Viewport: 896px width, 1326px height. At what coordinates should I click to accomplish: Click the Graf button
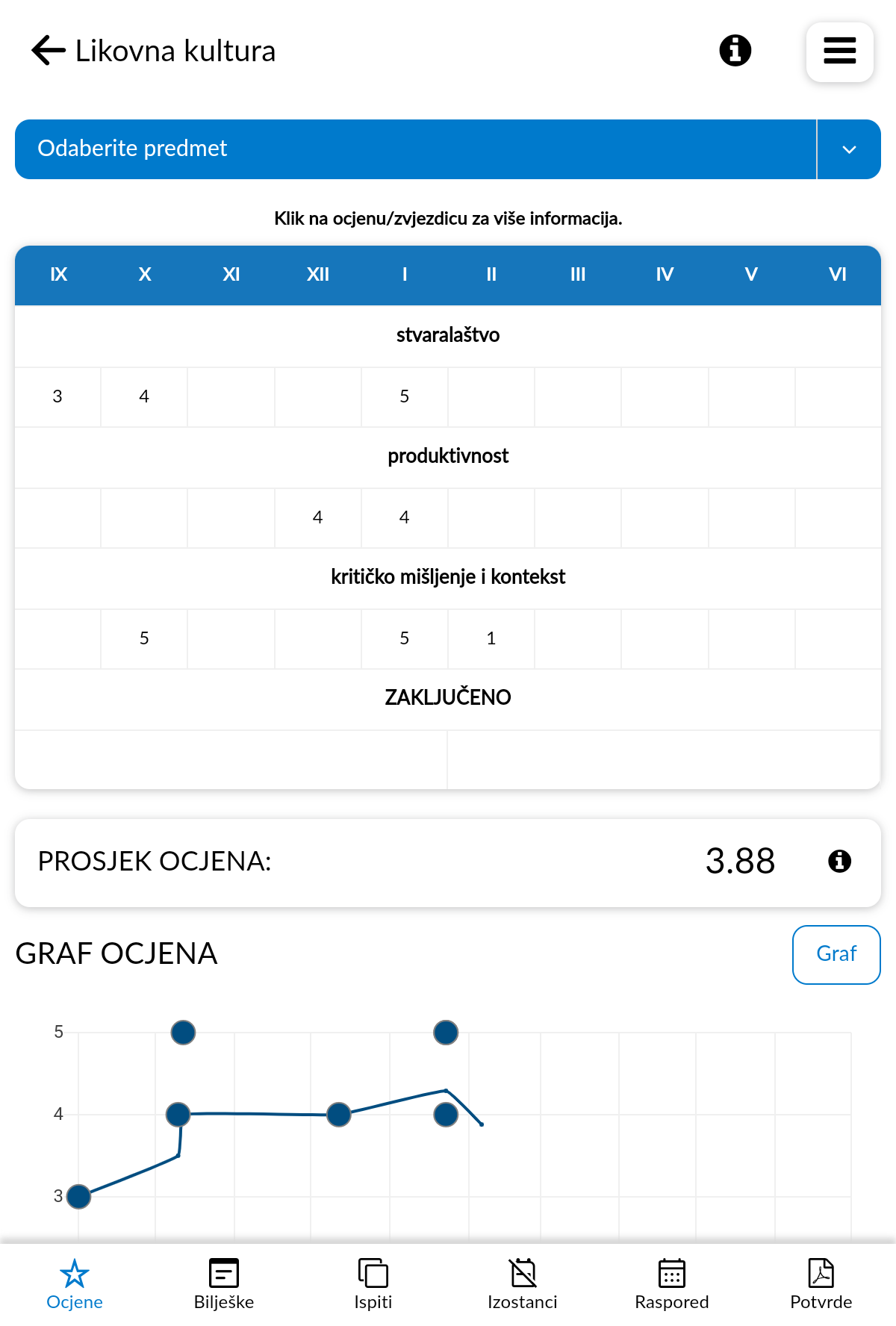(x=836, y=954)
